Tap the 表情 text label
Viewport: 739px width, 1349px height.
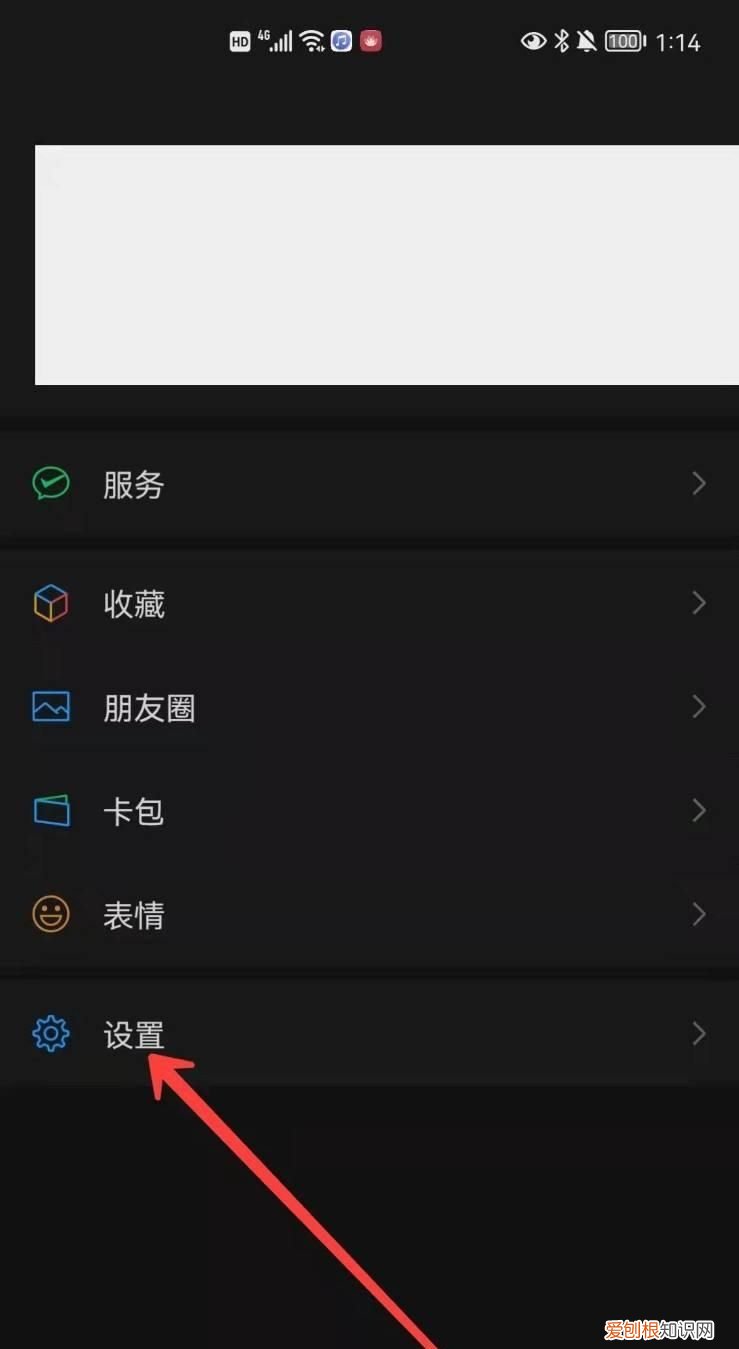[x=134, y=914]
